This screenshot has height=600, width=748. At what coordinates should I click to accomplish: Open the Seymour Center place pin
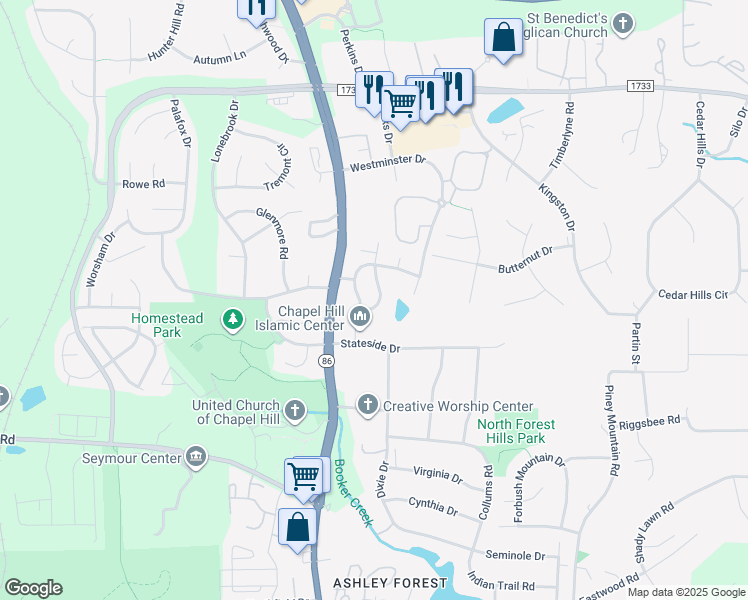(x=196, y=457)
